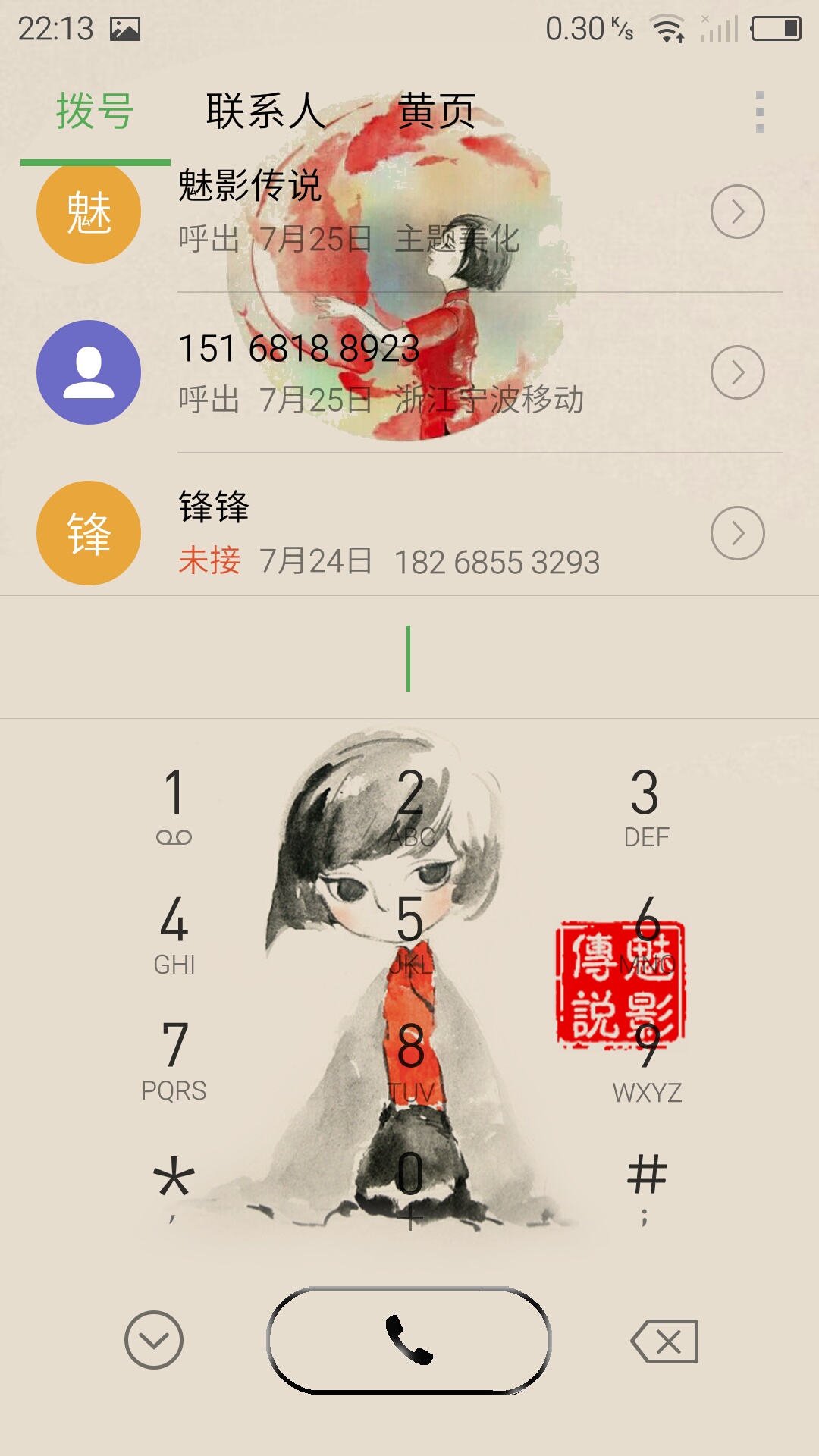Tap the 4 GHI key

[x=174, y=934]
